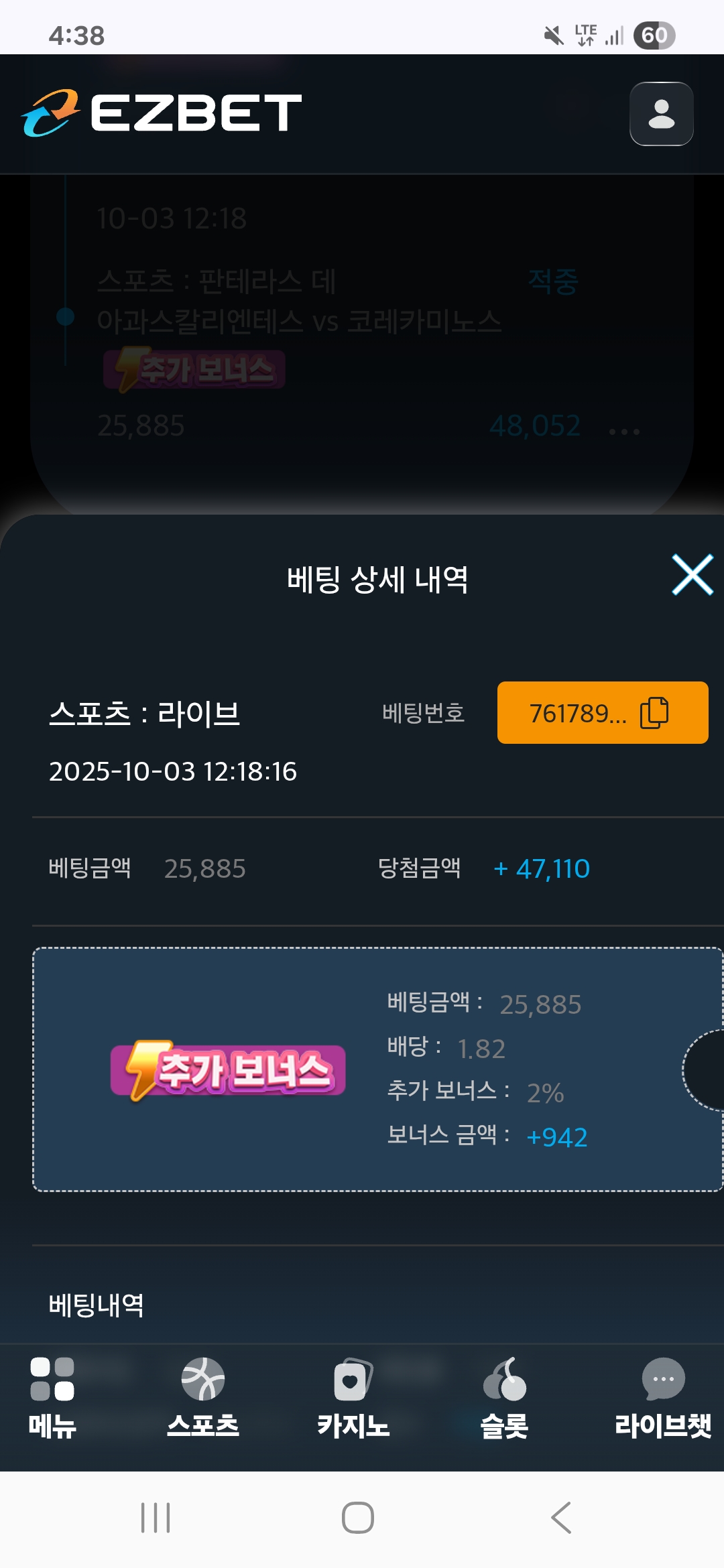Viewport: 724px width, 1568px height.
Task: Switch to the 스포츠 tab
Action: click(x=202, y=1398)
